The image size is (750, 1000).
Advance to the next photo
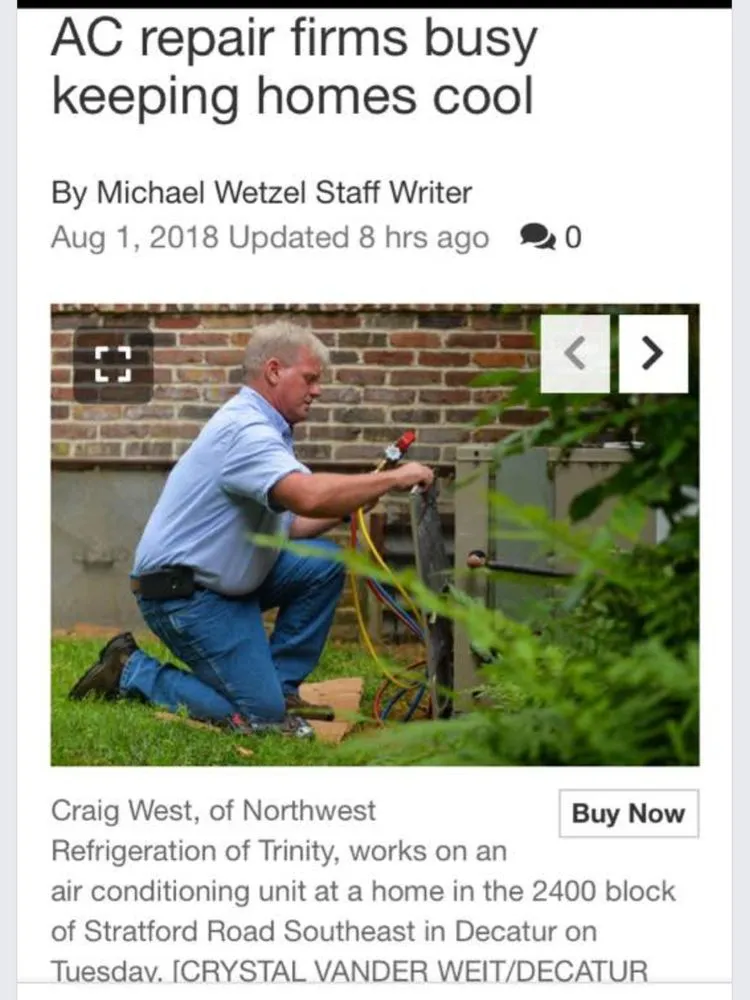coord(653,353)
